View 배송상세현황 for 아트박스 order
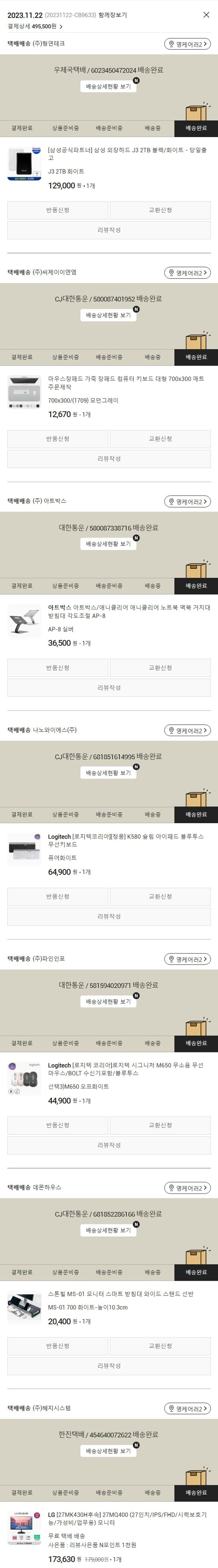Image resolution: width=218 pixels, height=1568 pixels. [x=108, y=543]
